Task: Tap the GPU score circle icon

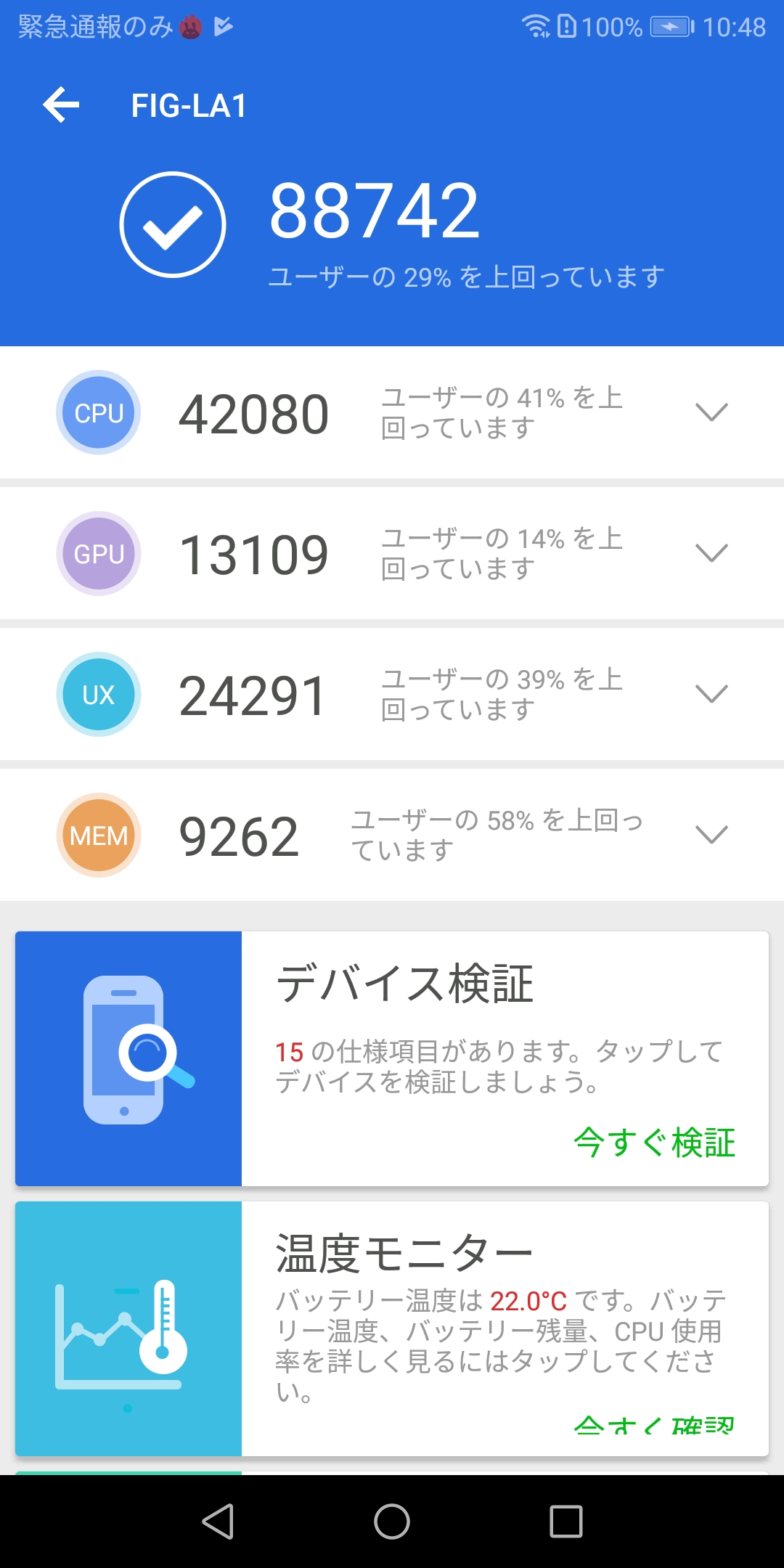Action: pos(97,553)
